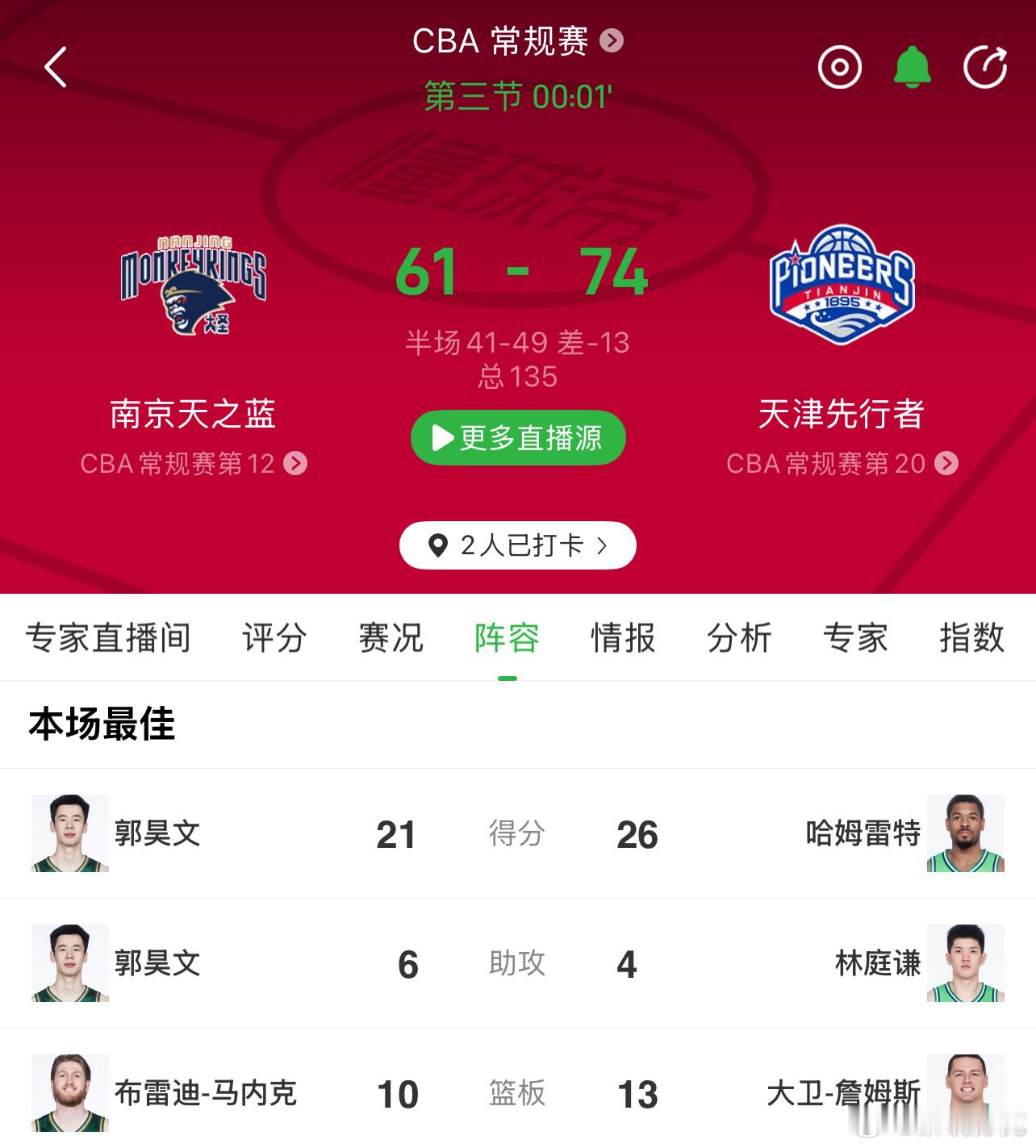Open the focus/follow match icon
Screen dimensions: 1036x1148
point(842,68)
